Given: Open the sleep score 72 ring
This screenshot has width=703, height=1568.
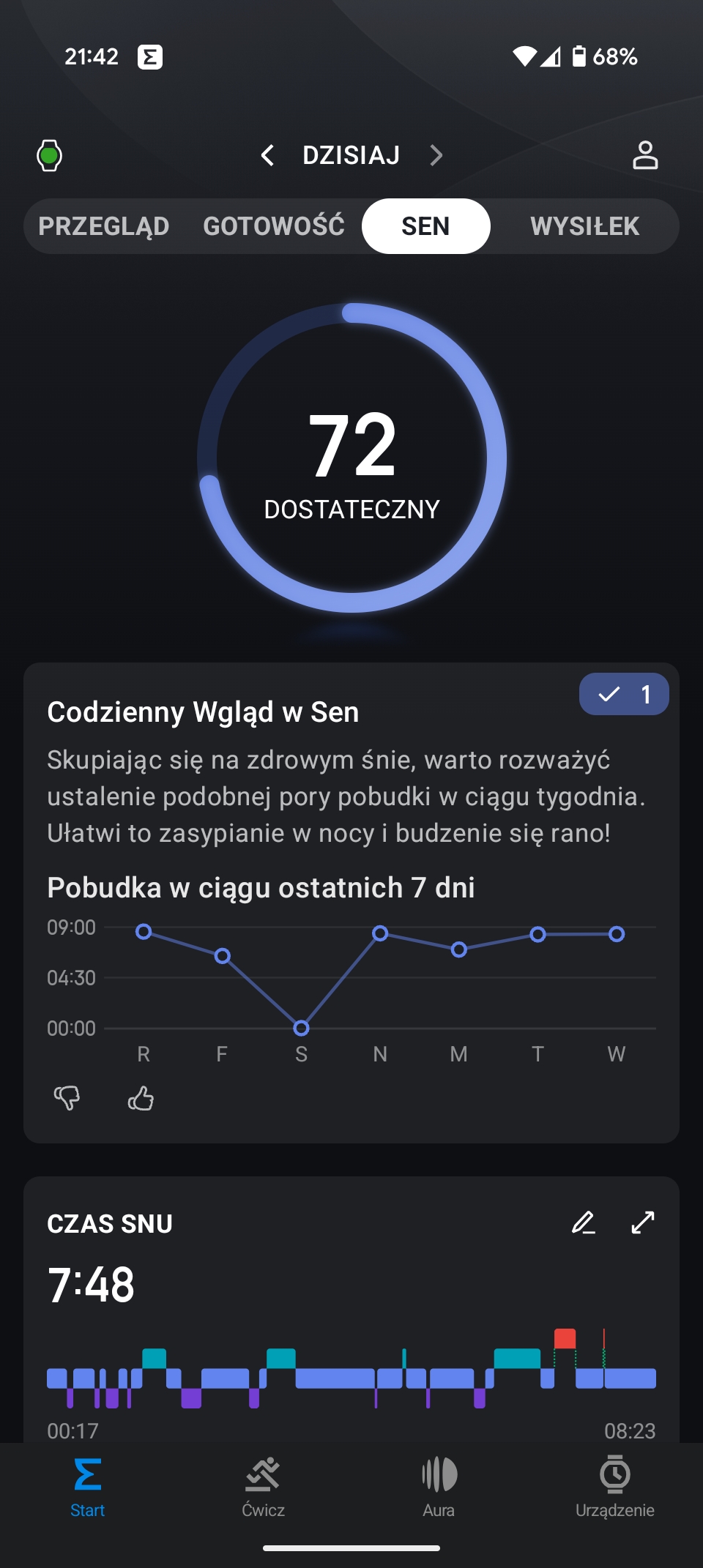Looking at the screenshot, I should click(352, 458).
